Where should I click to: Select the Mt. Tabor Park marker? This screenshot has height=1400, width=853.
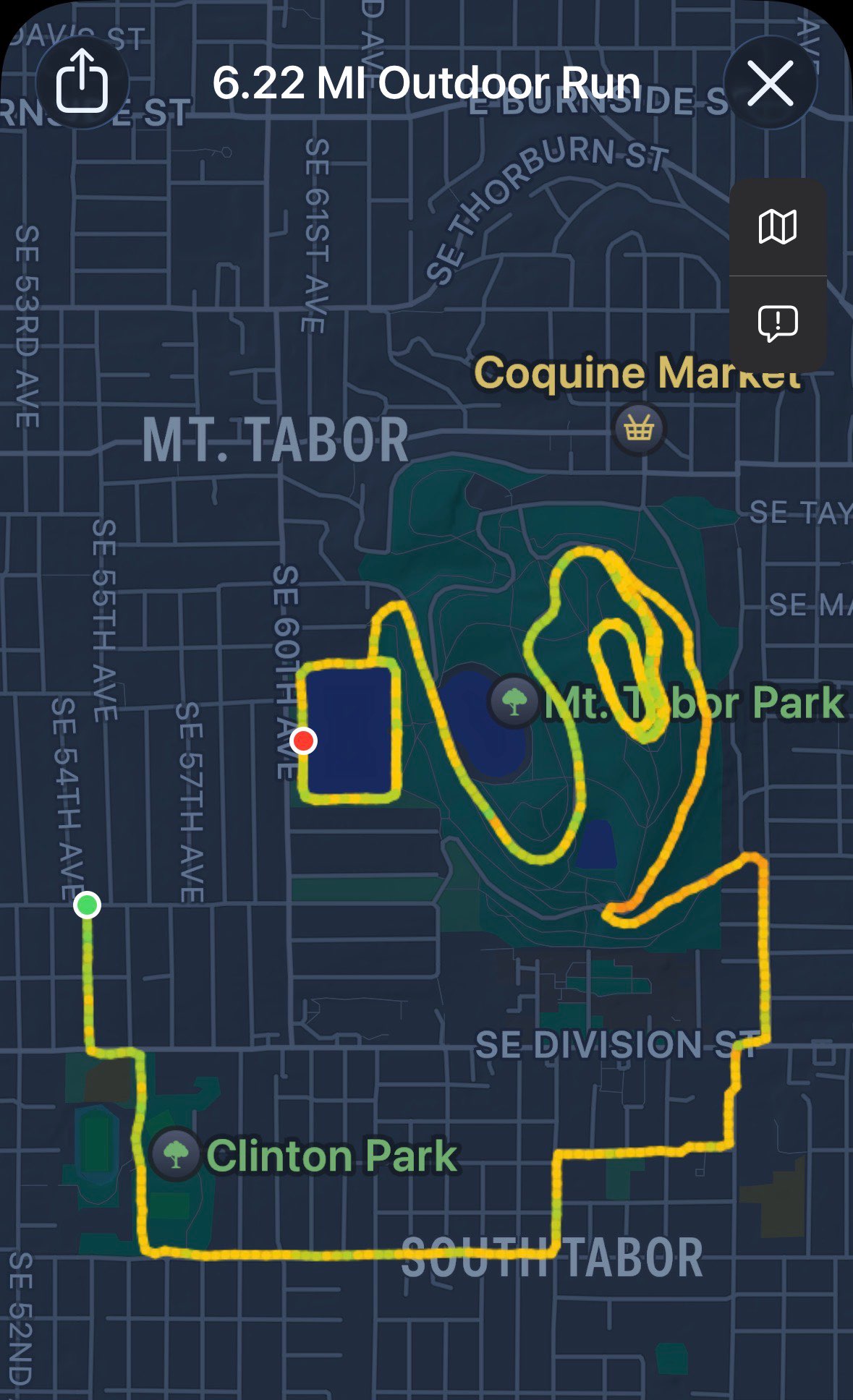[514, 701]
